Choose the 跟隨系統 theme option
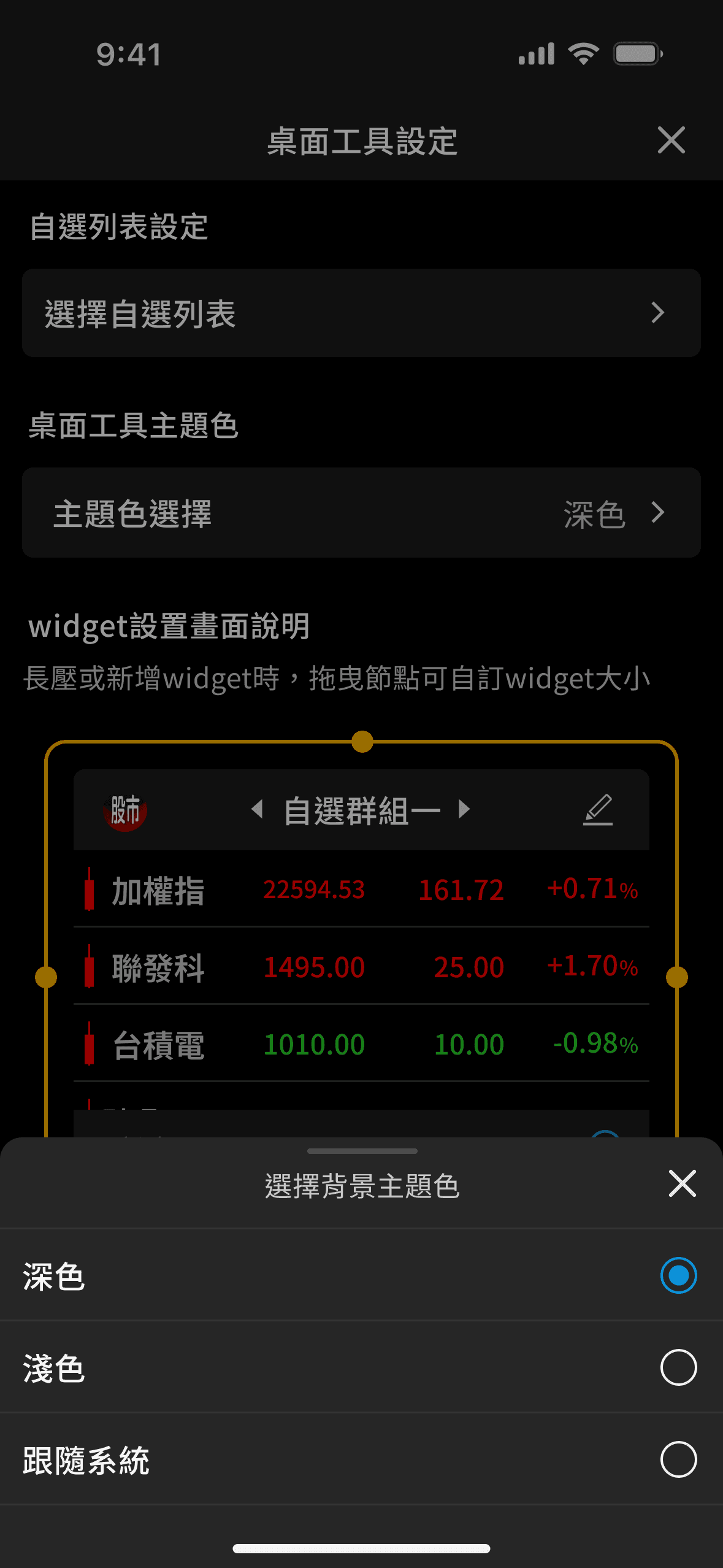Screen dimensions: 723x1568 678,1459
